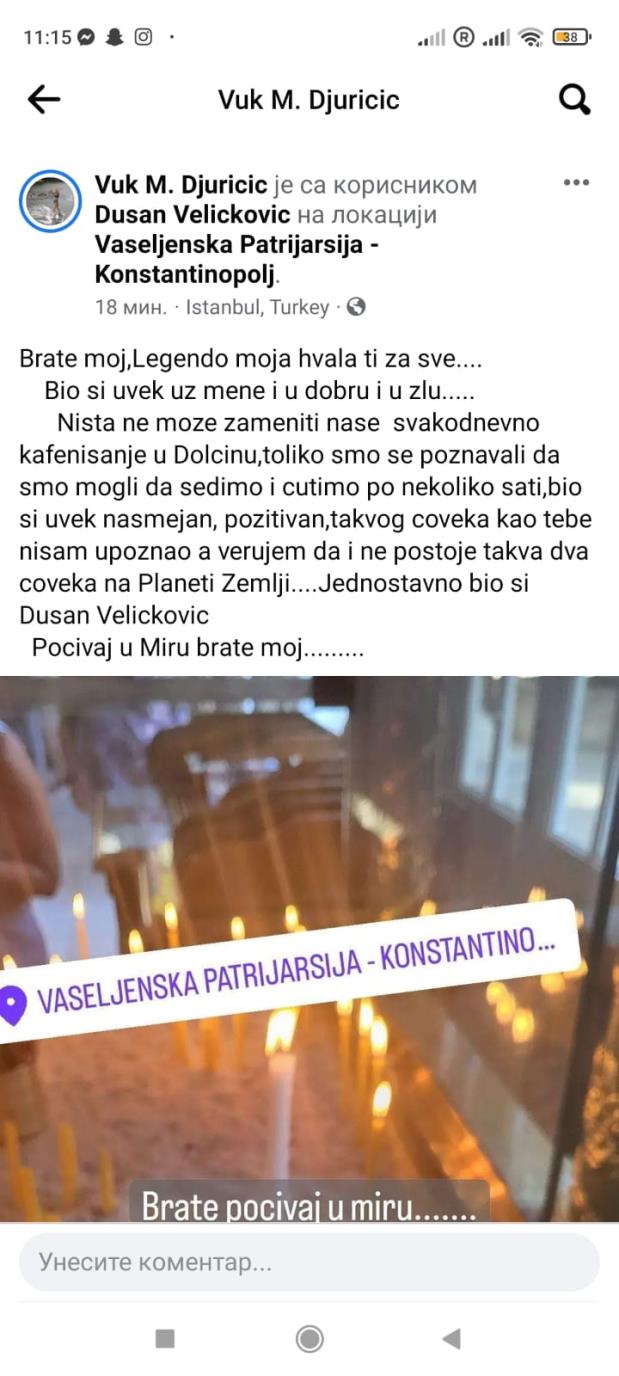619x1376 pixels.
Task: Open the post's three-dot options menu
Action: click(x=576, y=184)
